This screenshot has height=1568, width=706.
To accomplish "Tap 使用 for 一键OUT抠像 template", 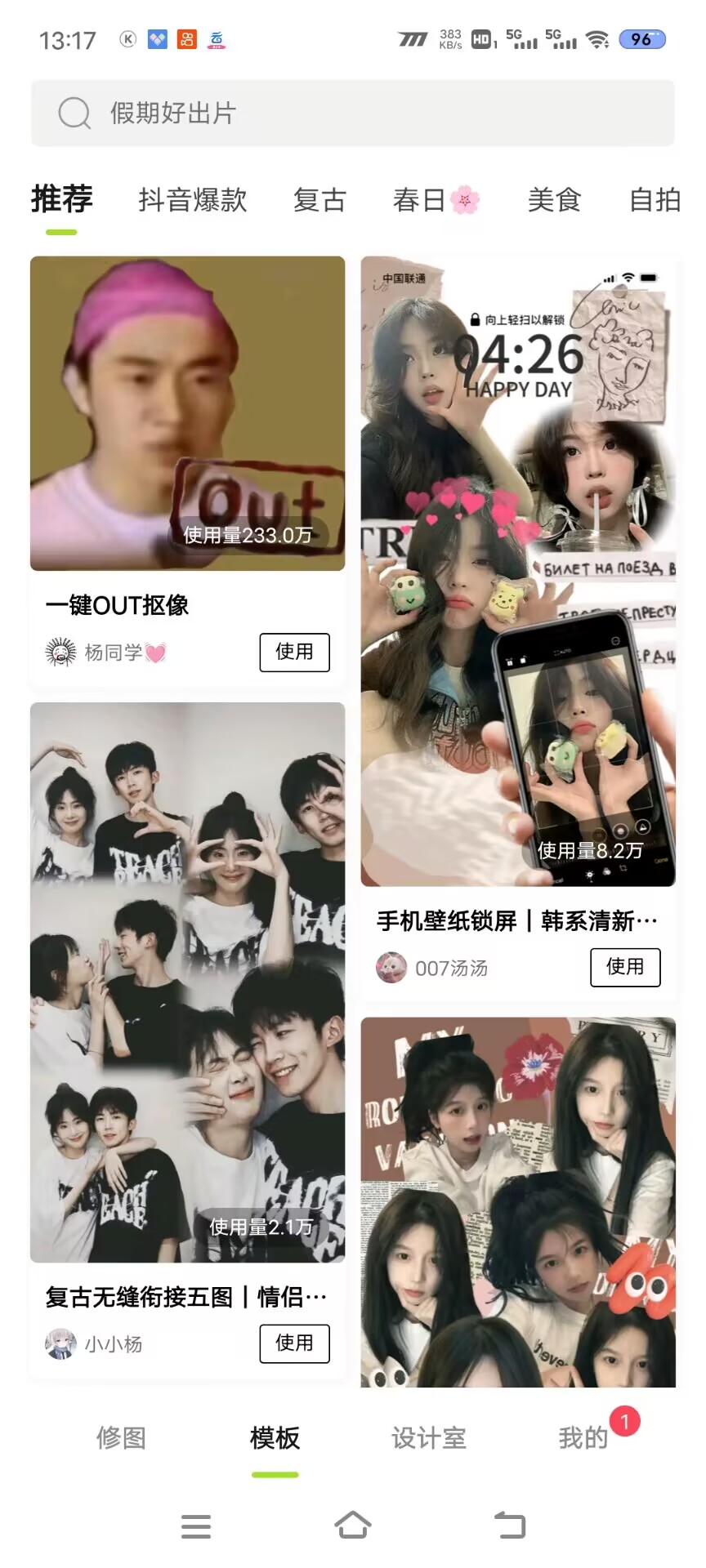I will click(294, 652).
